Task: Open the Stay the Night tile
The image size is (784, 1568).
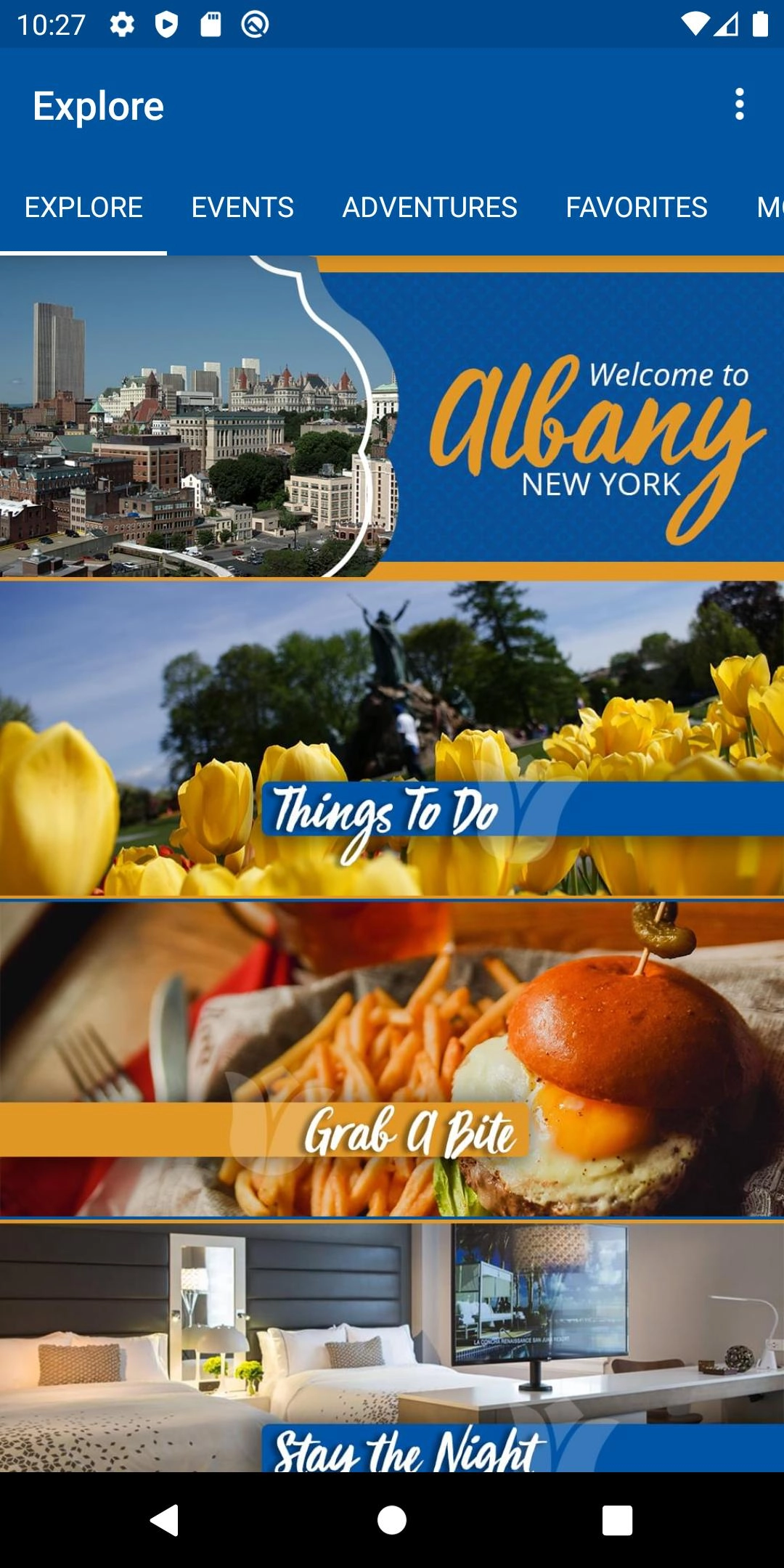Action: [392, 1347]
